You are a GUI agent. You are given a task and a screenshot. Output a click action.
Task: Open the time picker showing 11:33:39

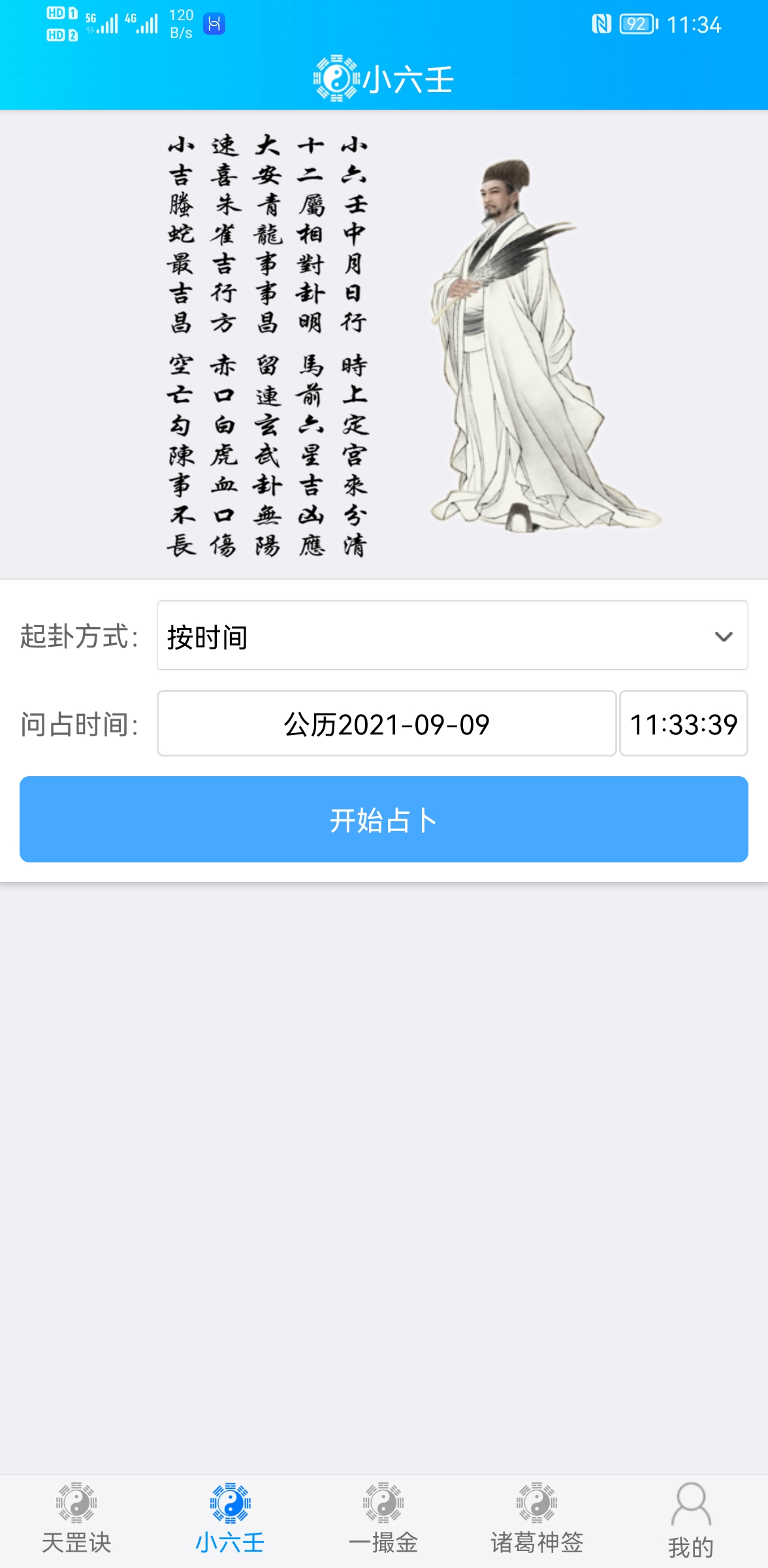683,724
